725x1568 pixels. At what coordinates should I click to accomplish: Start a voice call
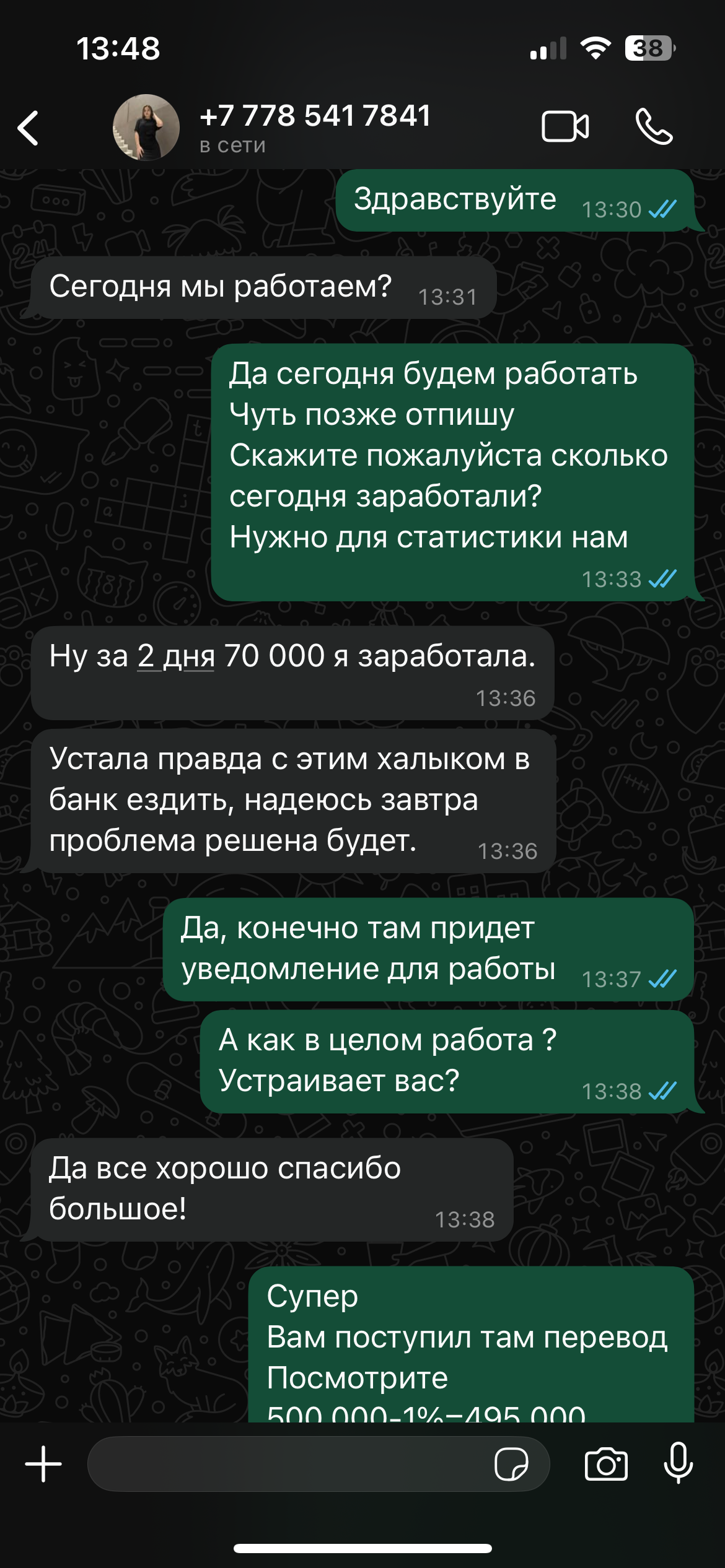654,127
